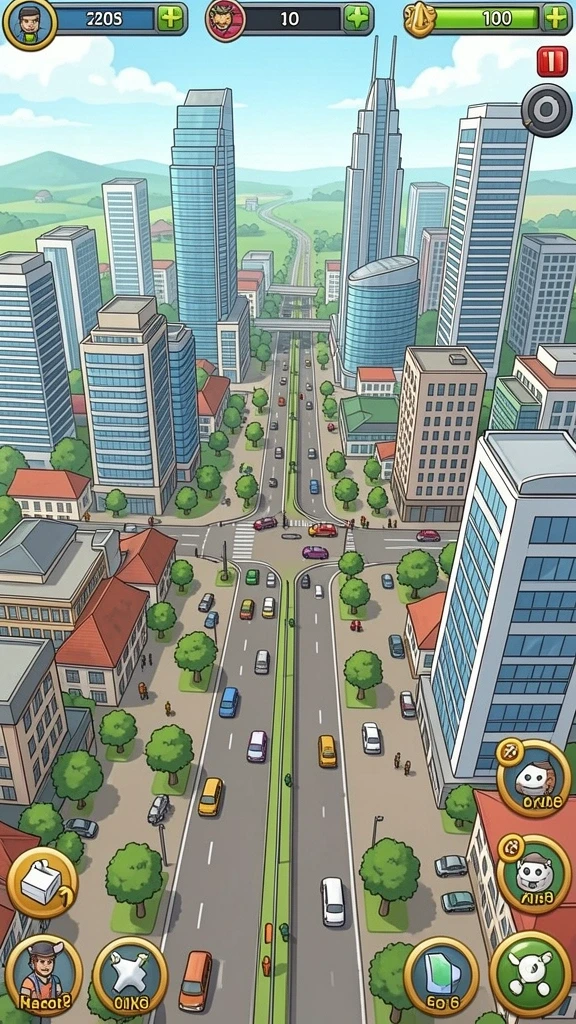
Task: Open the brown-haired mascot button
Action: click(534, 778)
